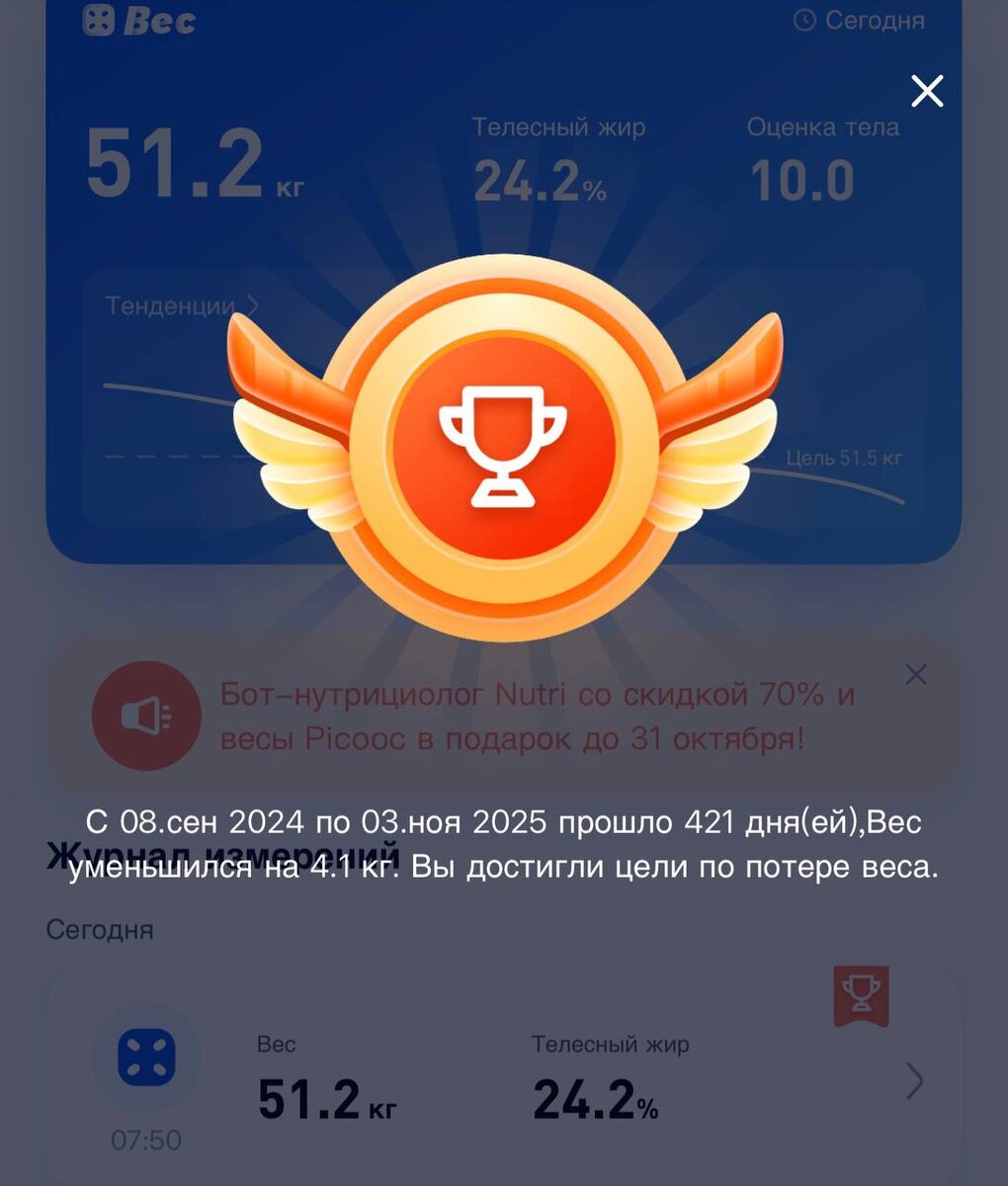This screenshot has width=1008, height=1186.
Task: Close the weight goal achievement popup
Action: pyautogui.click(x=927, y=92)
